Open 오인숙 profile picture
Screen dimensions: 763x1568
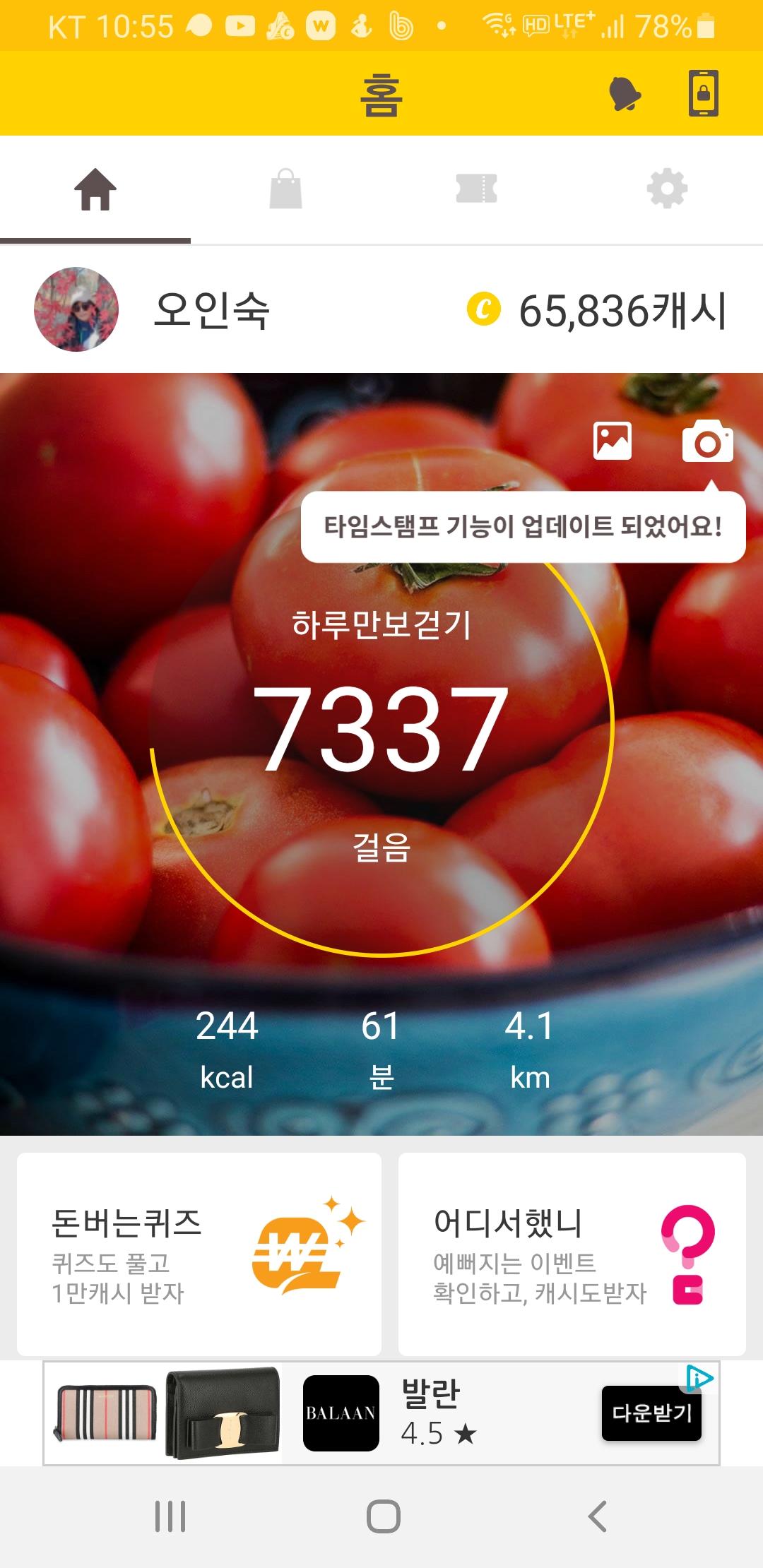76,309
